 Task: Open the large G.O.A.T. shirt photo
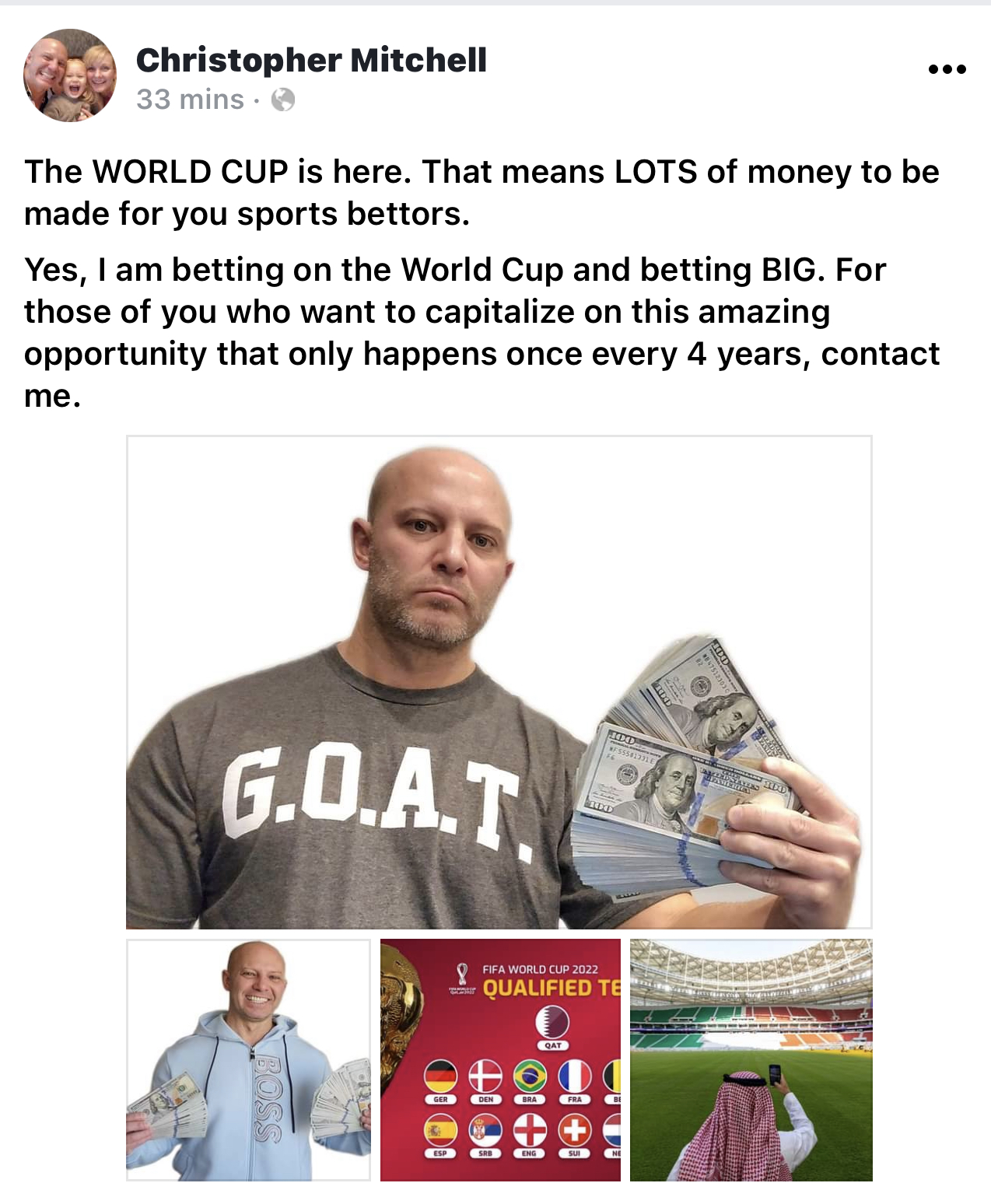[x=499, y=682]
